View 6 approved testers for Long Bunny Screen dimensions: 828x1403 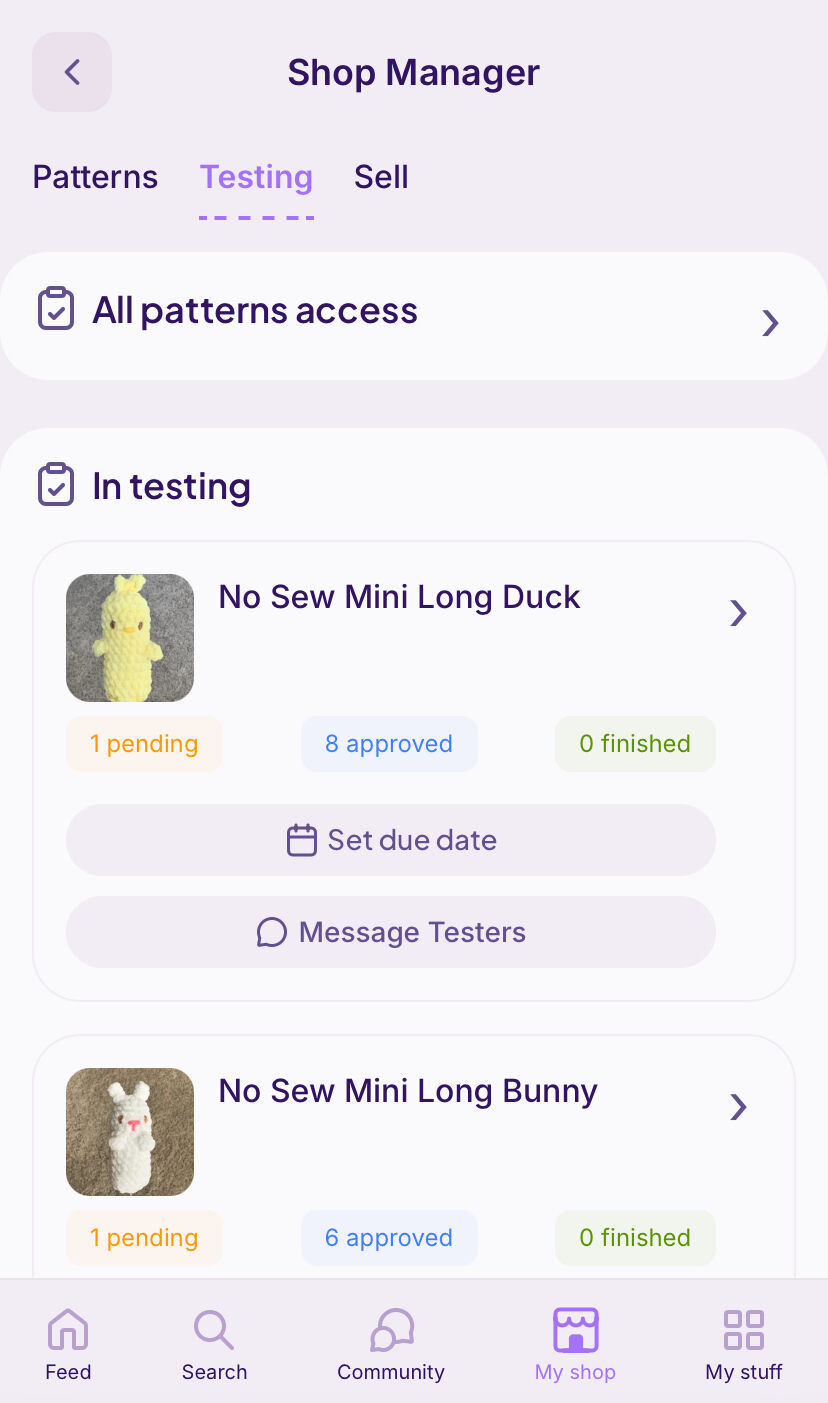(x=389, y=1238)
